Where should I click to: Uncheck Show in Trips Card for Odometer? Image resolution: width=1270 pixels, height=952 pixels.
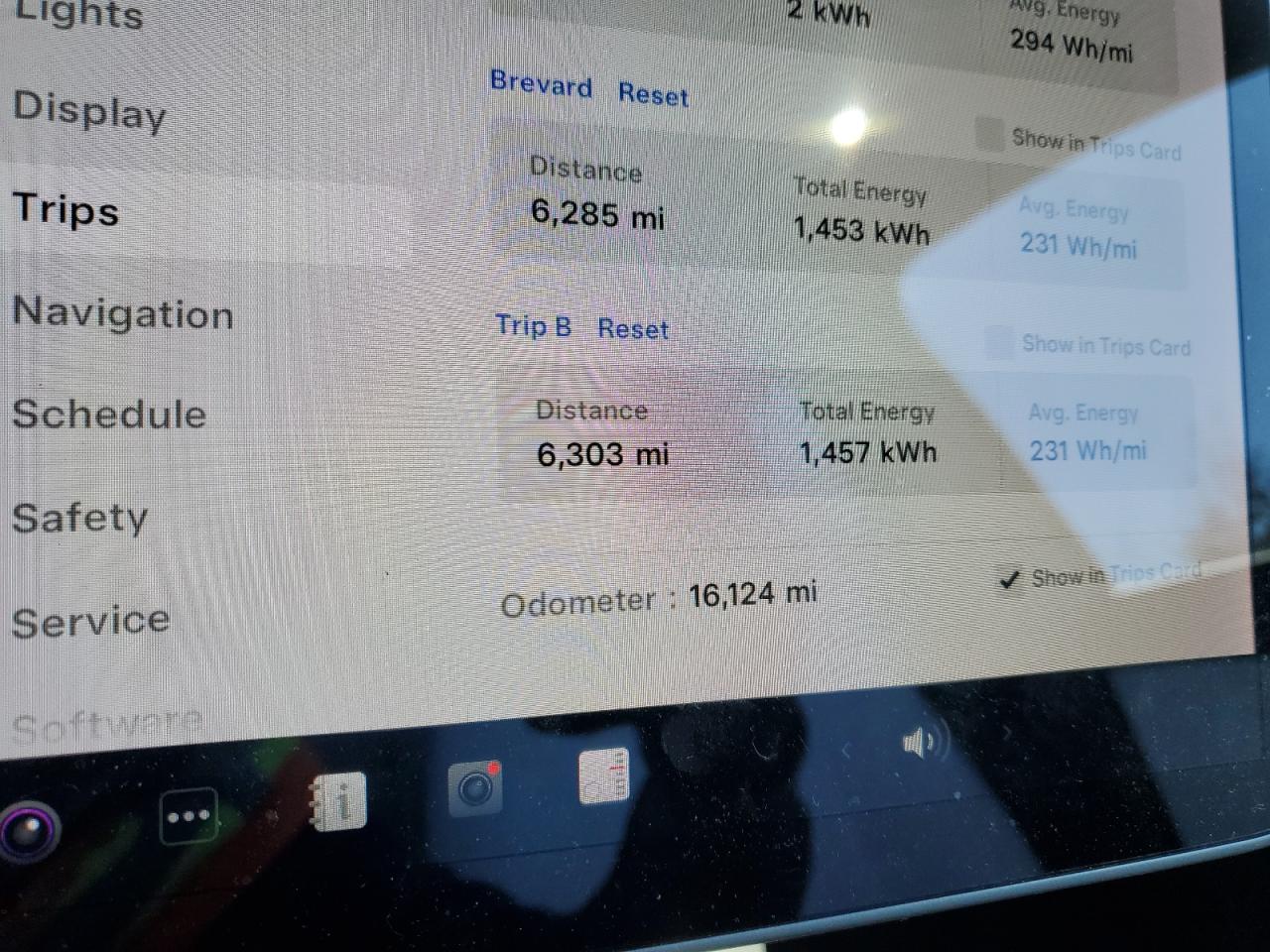(x=1010, y=579)
